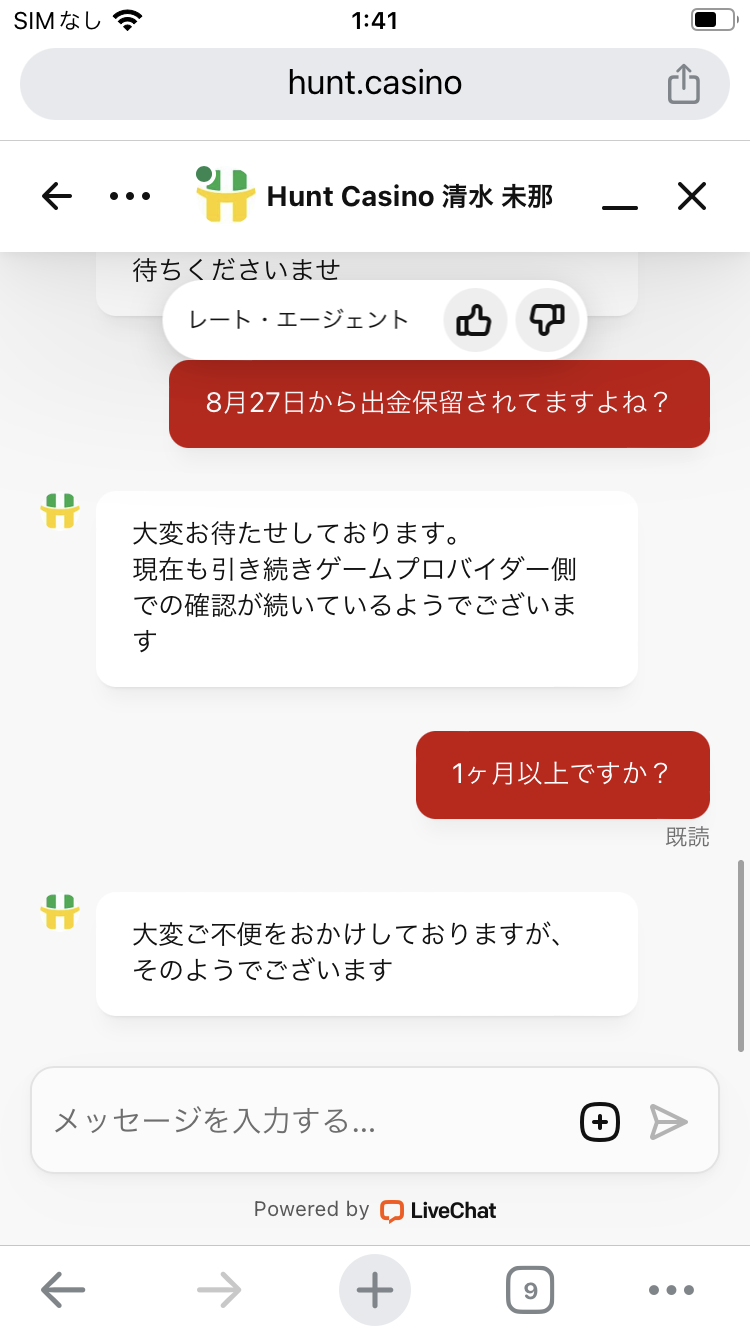Open the attachment options in the message bar

pos(599,1121)
